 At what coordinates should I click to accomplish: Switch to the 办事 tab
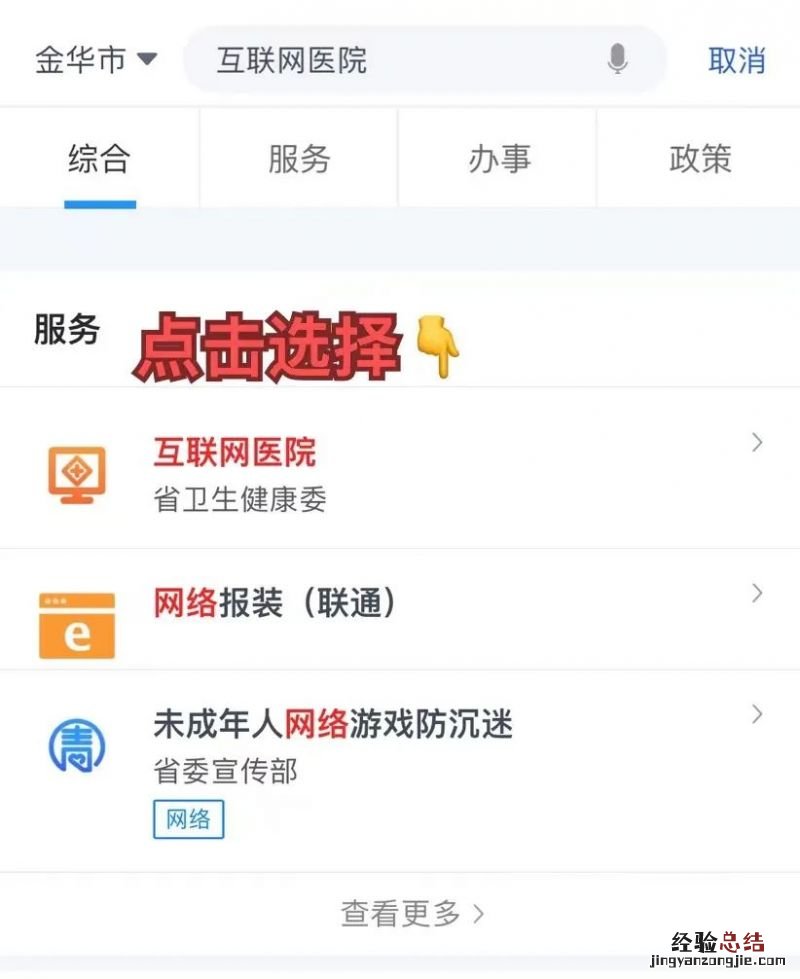499,159
